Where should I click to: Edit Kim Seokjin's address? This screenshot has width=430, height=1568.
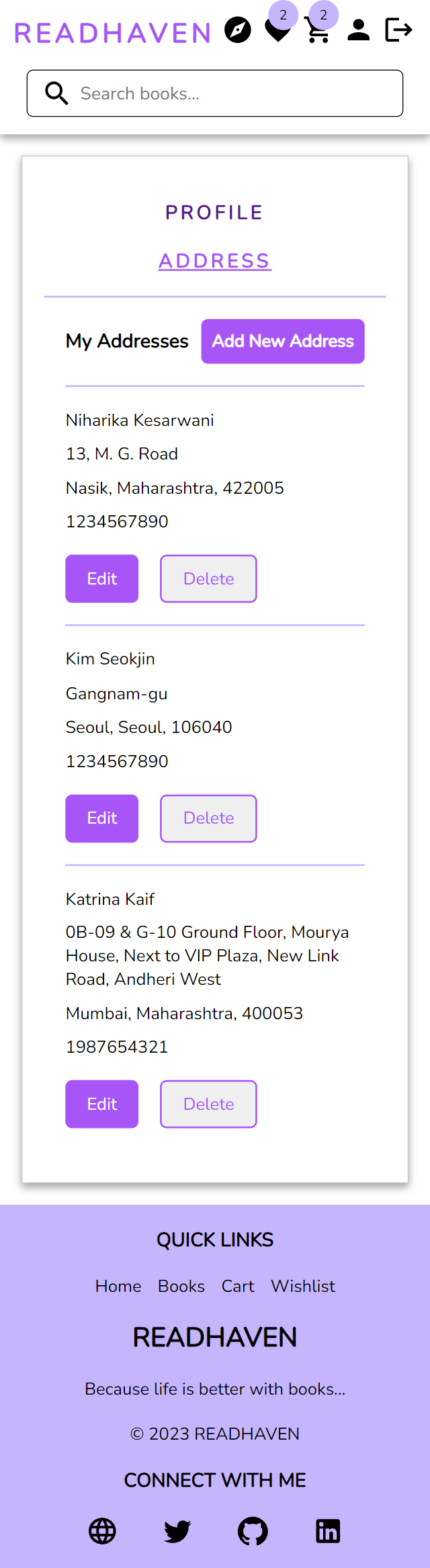click(x=102, y=818)
